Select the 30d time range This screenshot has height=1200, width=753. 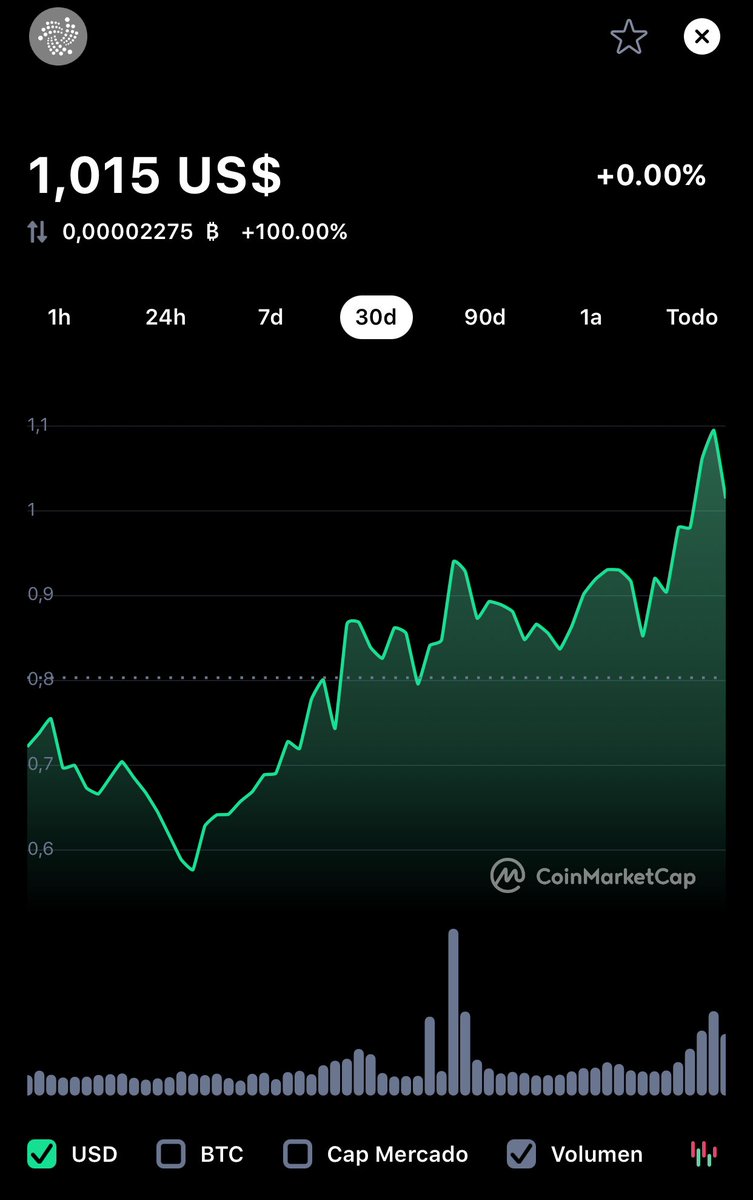376,317
